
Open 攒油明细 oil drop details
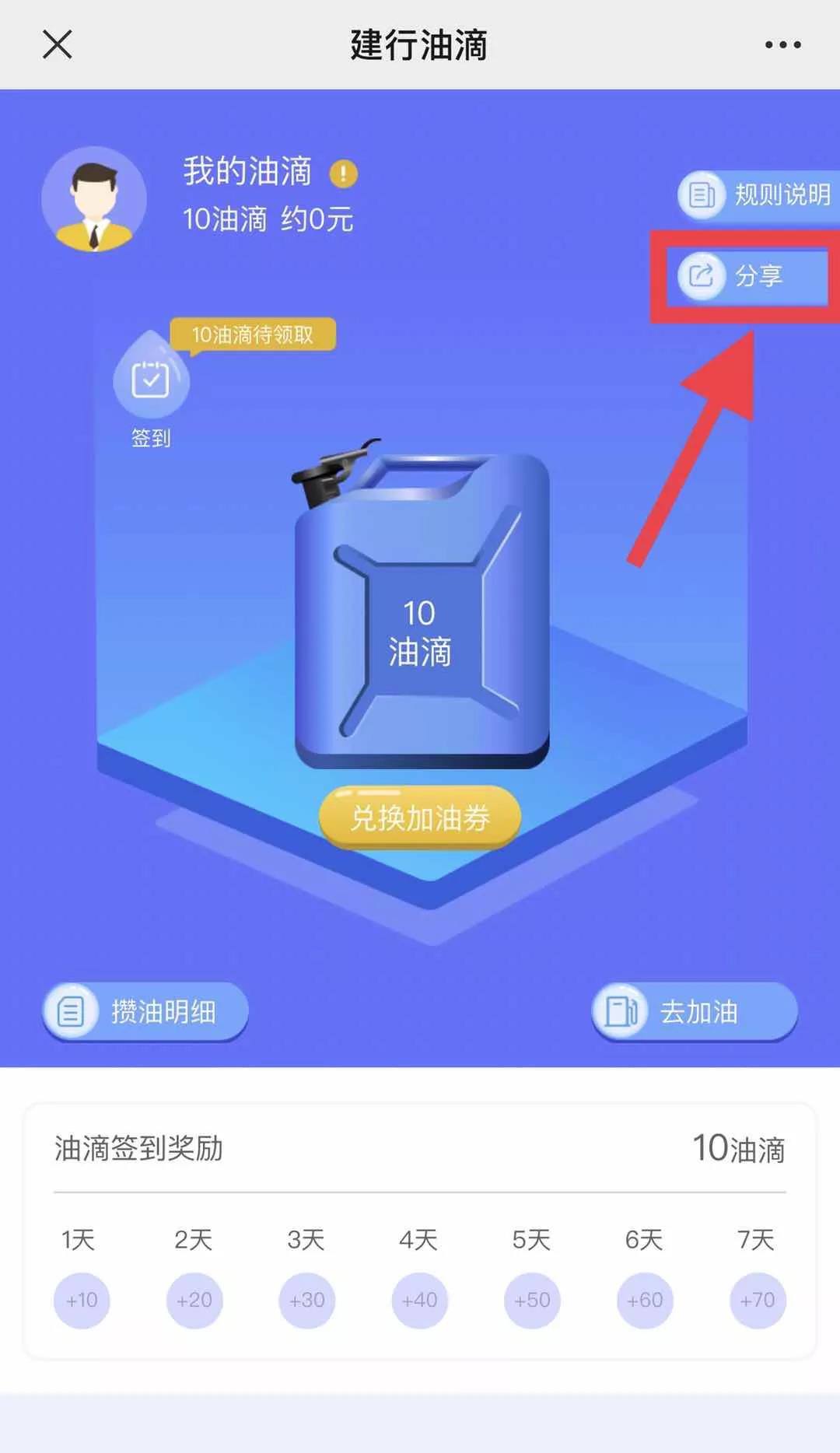pos(145,1011)
